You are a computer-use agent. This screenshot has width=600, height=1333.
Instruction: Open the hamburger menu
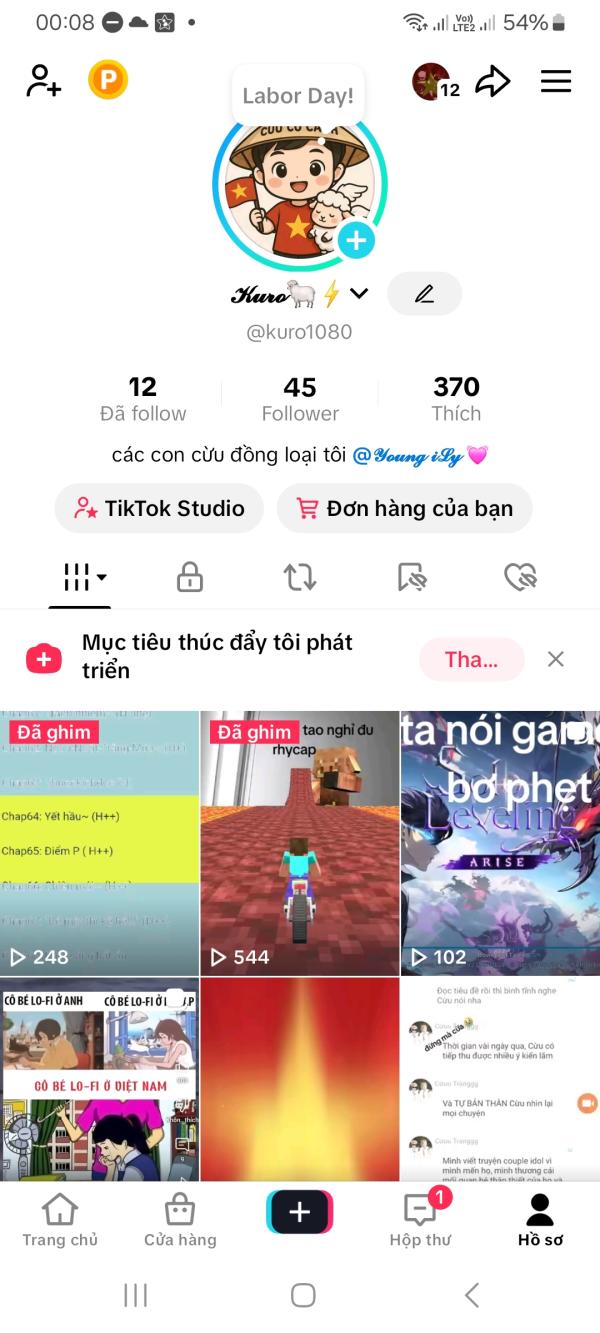(556, 82)
